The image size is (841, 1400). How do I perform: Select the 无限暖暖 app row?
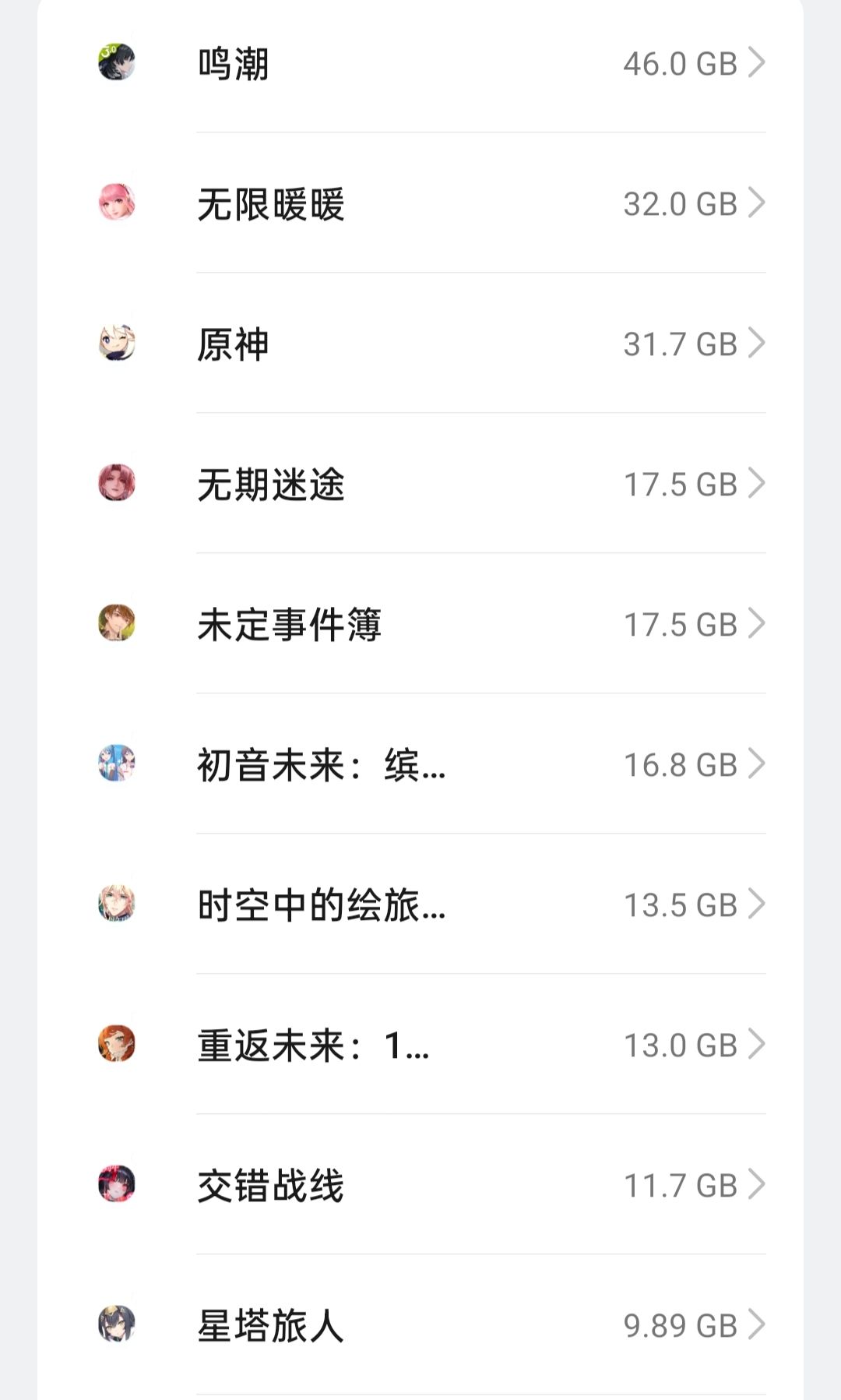(420, 203)
